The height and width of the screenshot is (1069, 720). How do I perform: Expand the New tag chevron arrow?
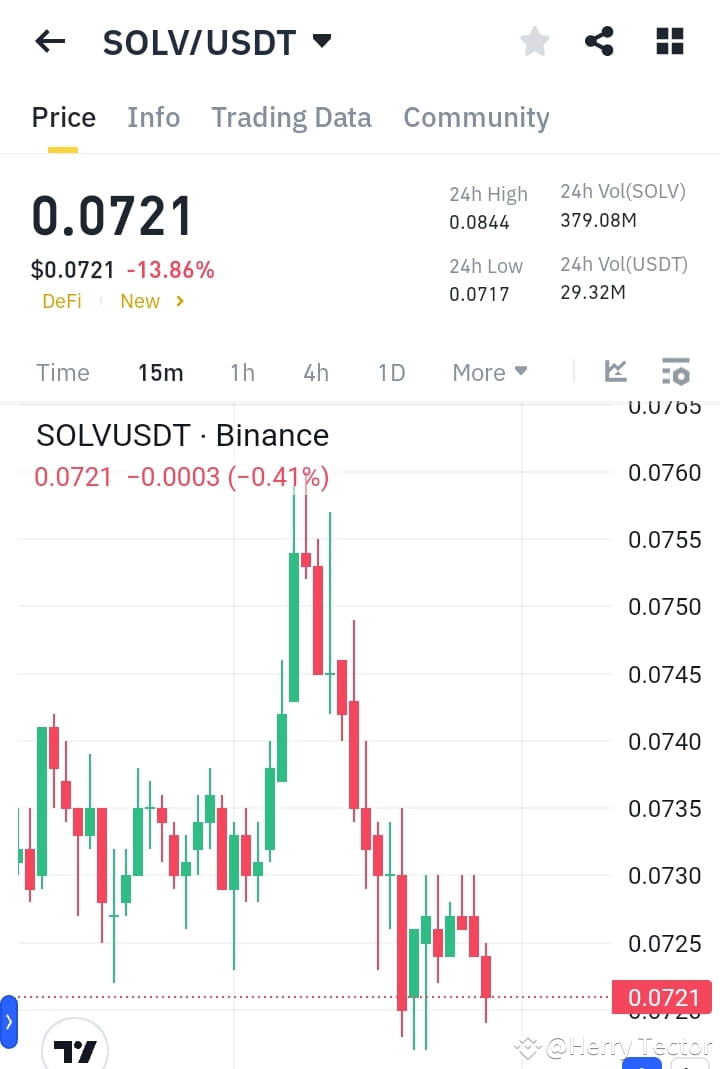pos(180,301)
